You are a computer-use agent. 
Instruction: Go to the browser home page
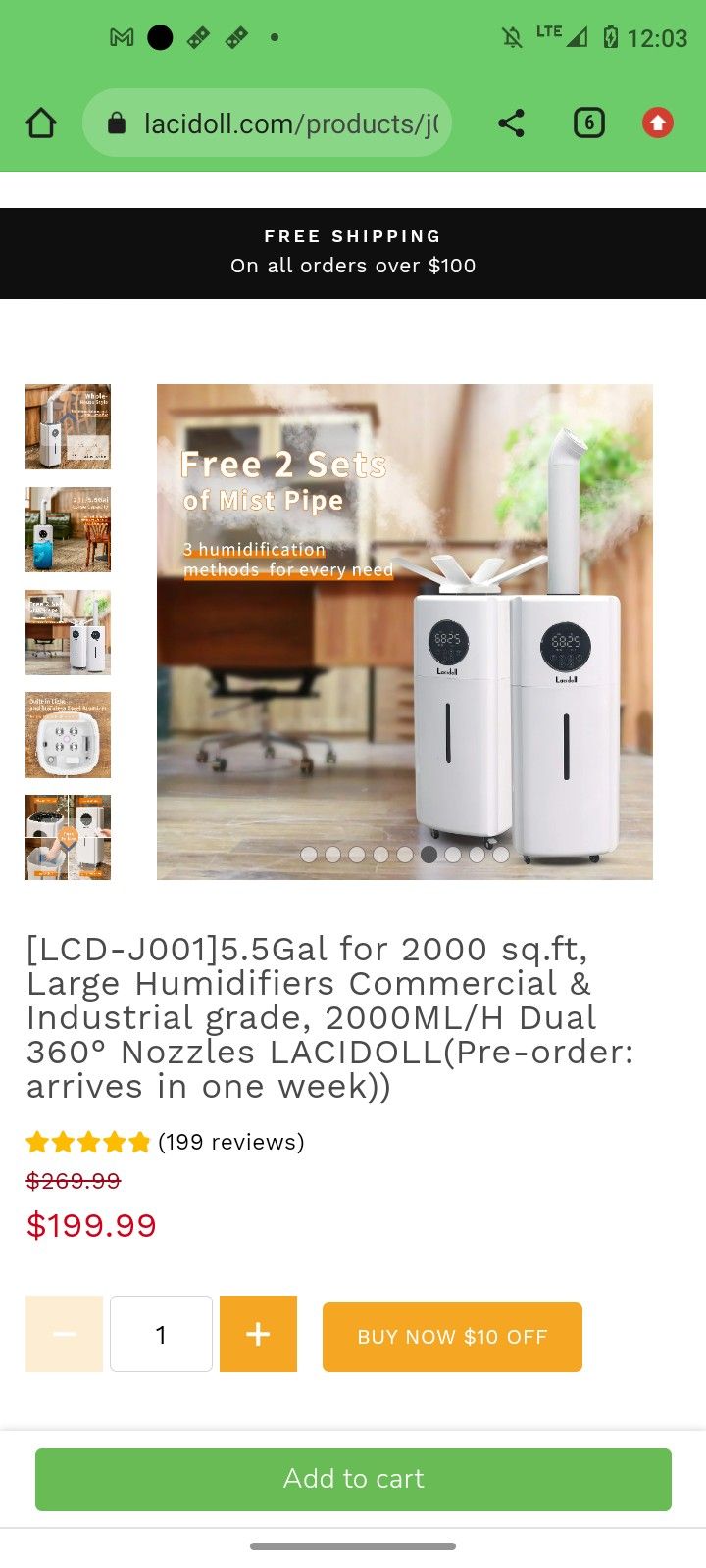(x=41, y=123)
